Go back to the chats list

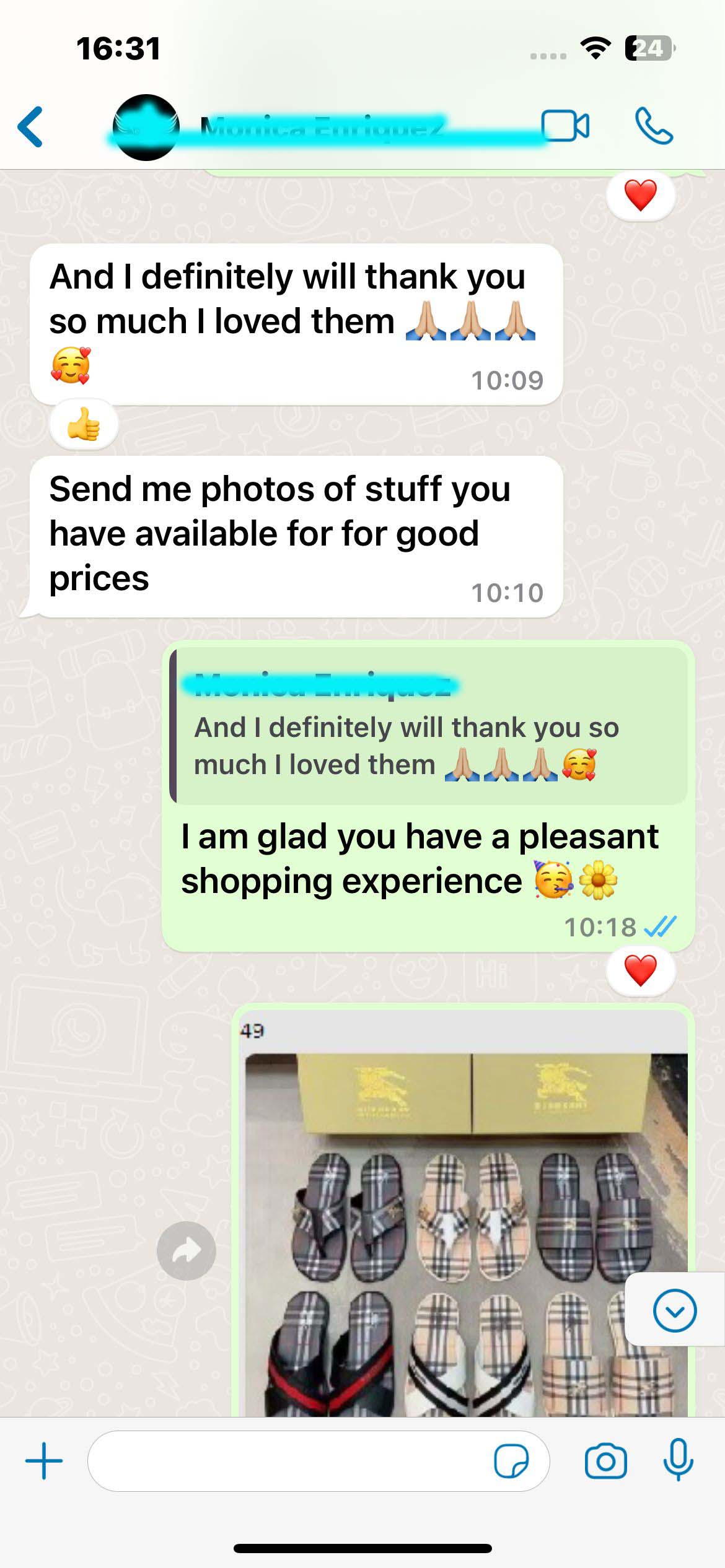click(x=31, y=127)
